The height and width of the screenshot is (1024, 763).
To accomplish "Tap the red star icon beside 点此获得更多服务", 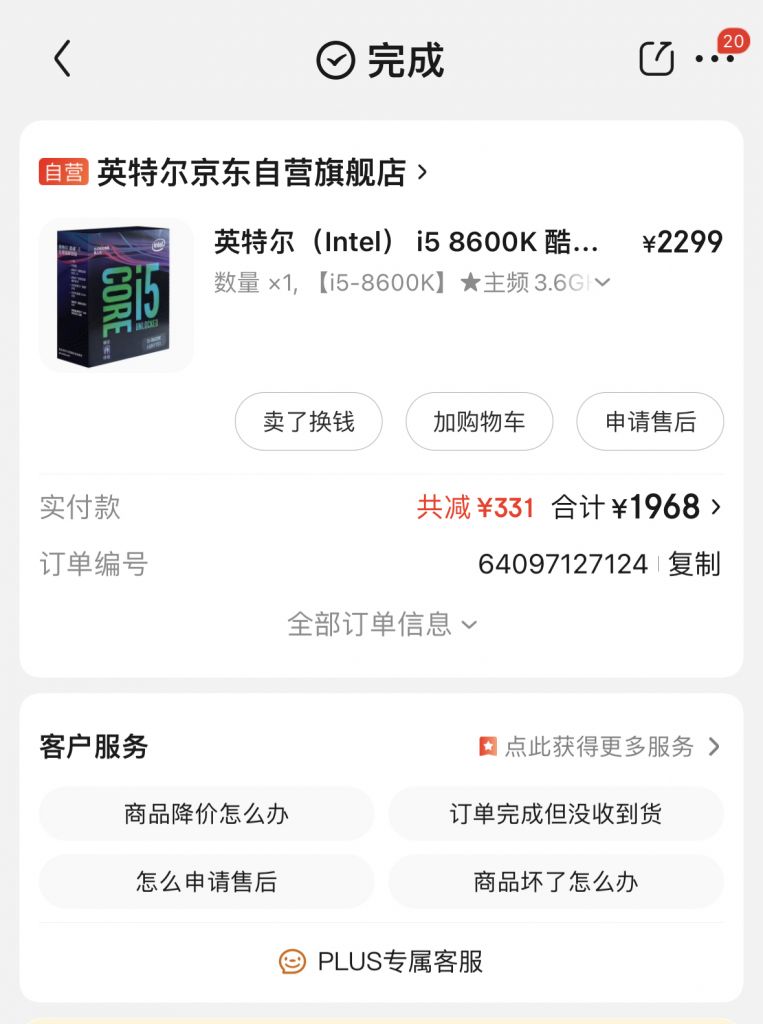I will [487, 746].
